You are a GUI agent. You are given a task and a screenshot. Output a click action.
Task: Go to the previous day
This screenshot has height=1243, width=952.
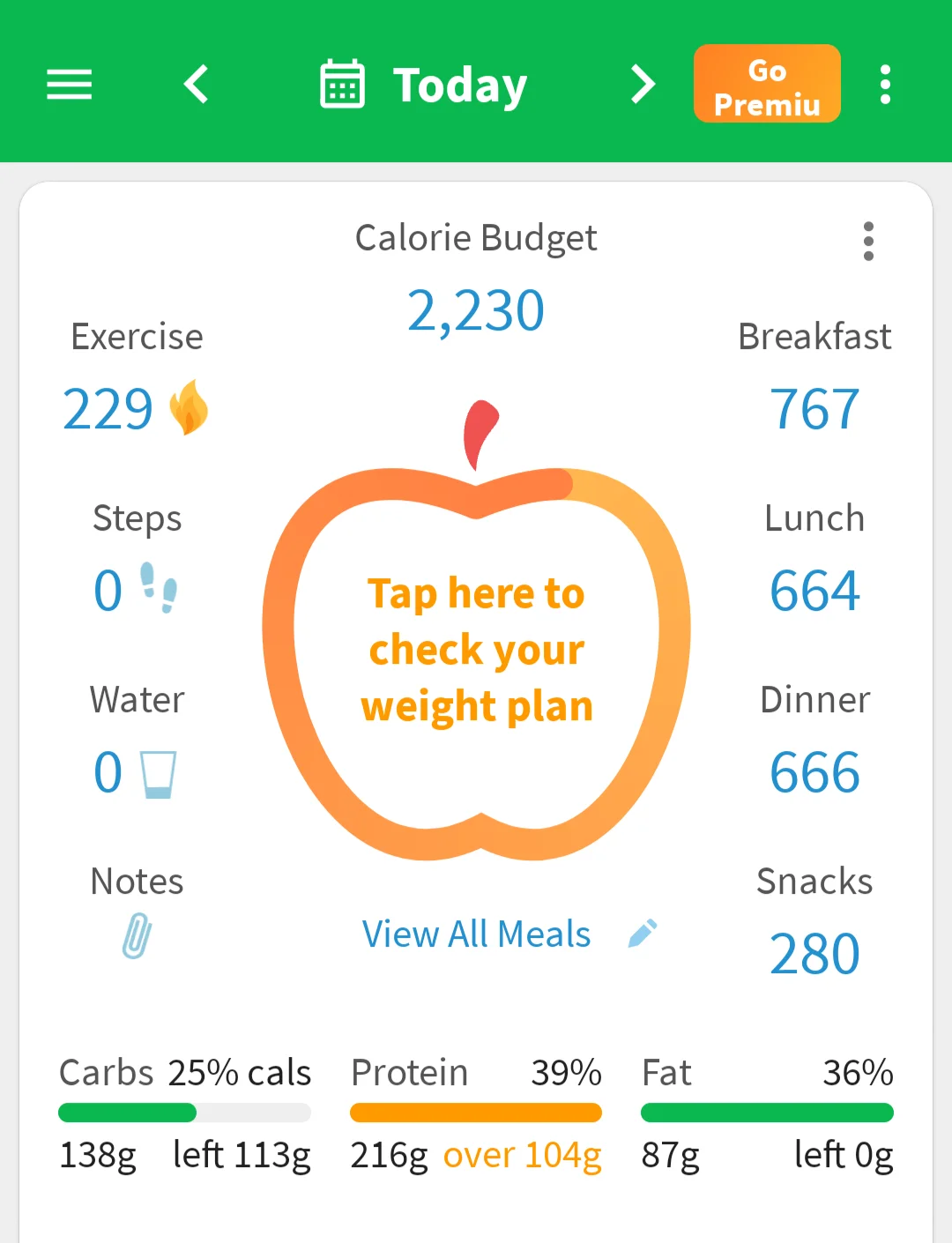[x=197, y=85]
